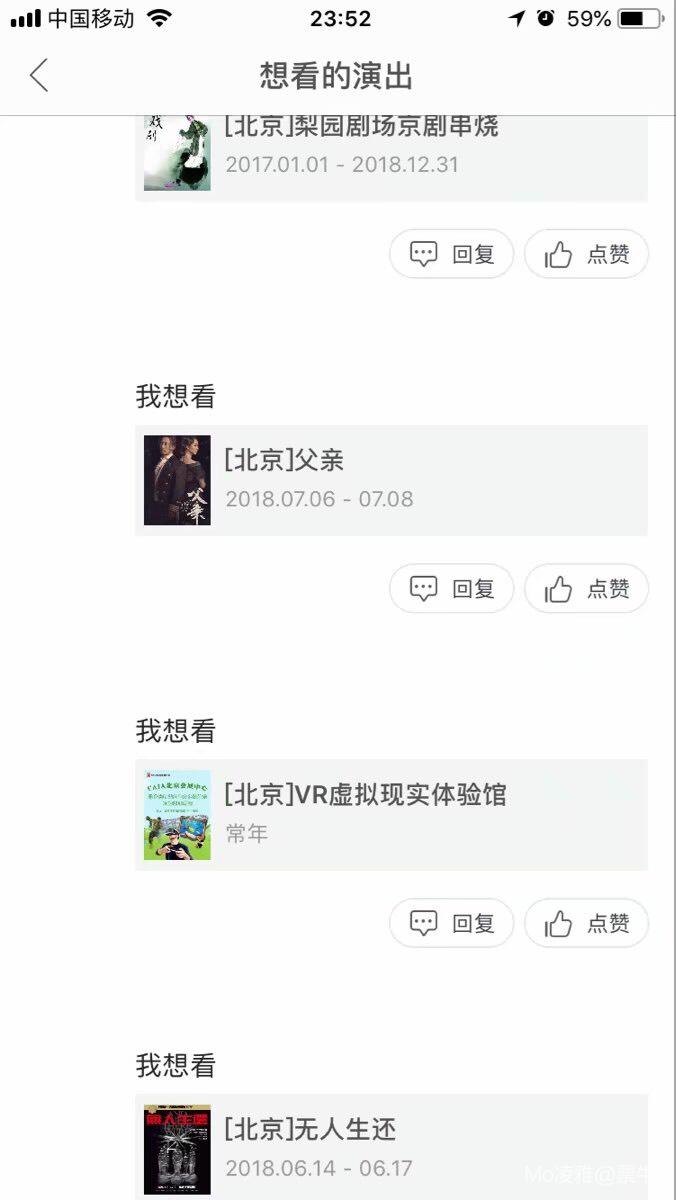The width and height of the screenshot is (676, 1200).
Task: Like the 梨园剧场京剧串烧 post
Action: tap(586, 254)
